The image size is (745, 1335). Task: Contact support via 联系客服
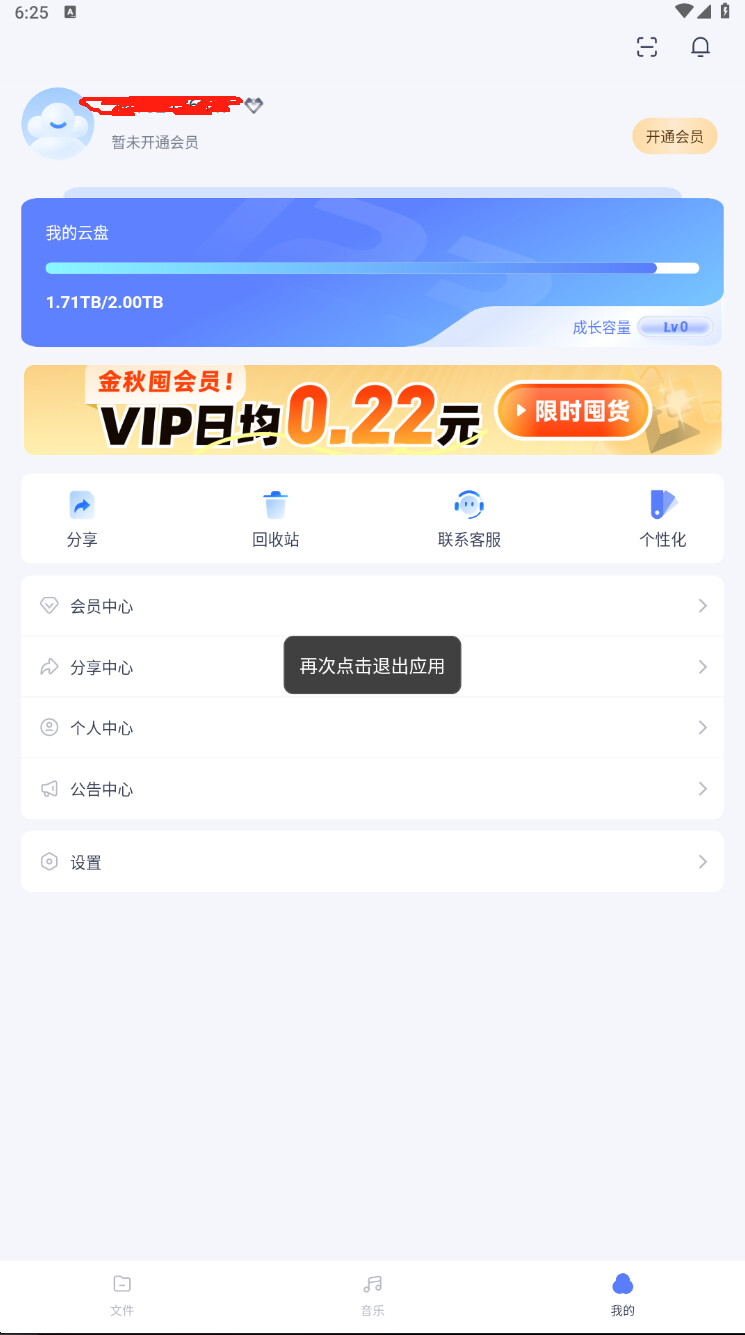pos(469,518)
